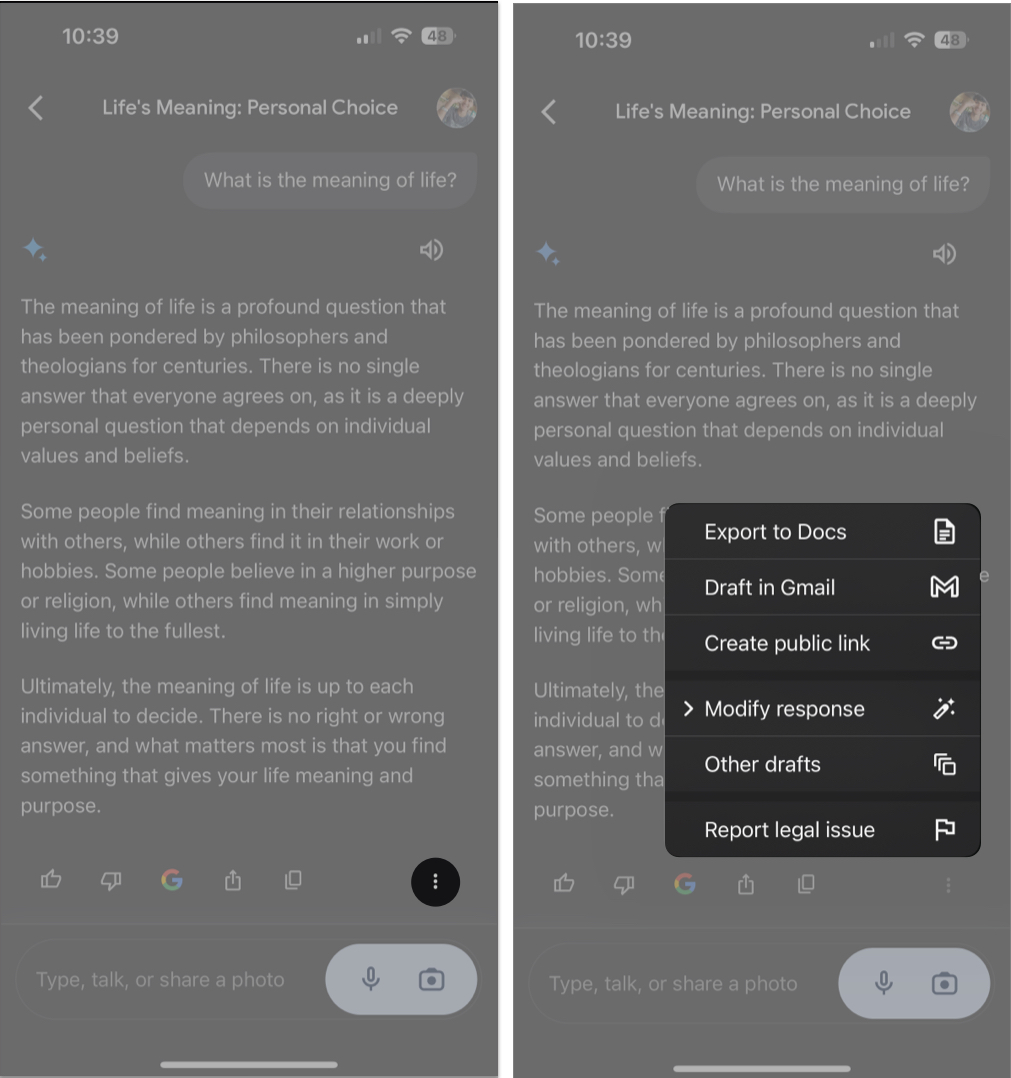Open the highlighted three-dot overflow menu
Screen dimensions: 1011x1078
coord(435,882)
